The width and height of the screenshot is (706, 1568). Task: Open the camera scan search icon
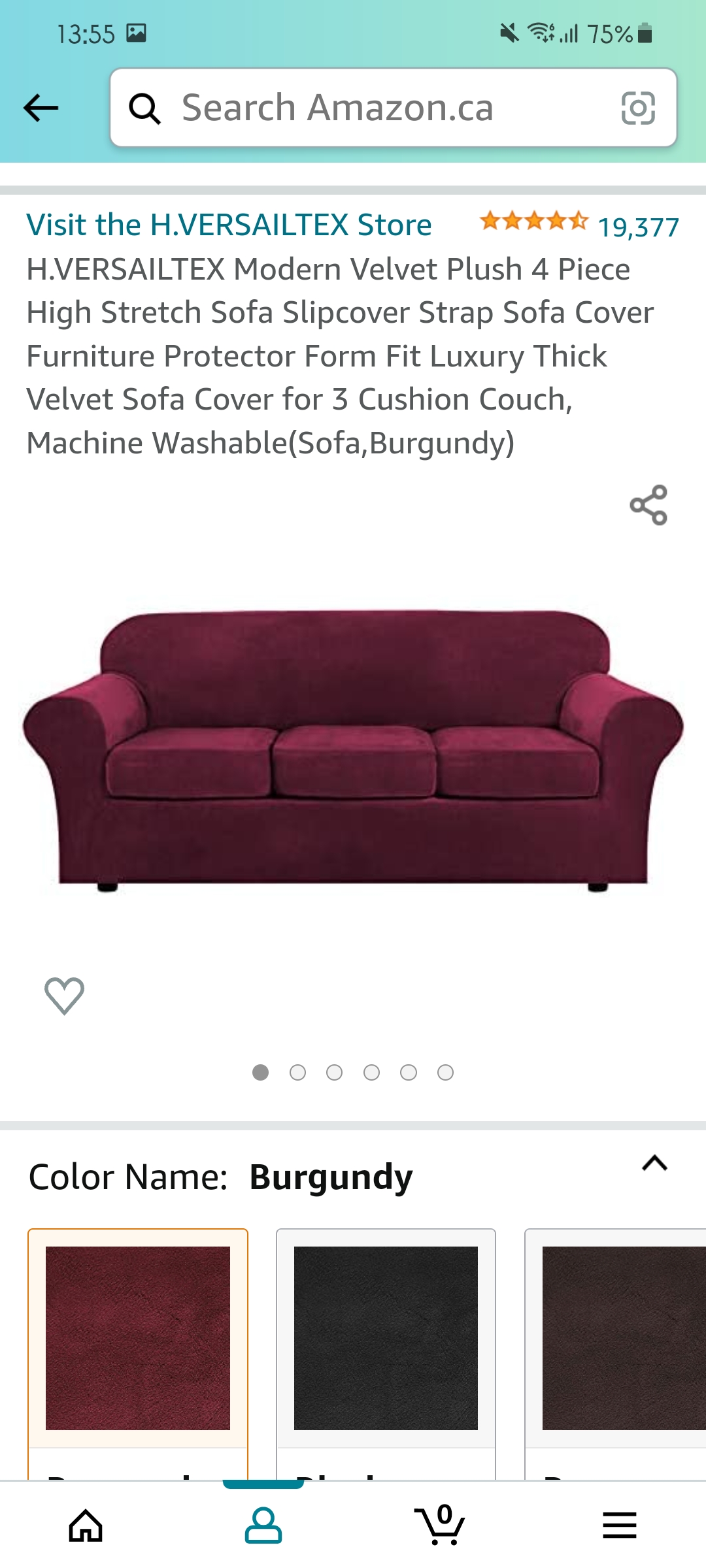(638, 108)
